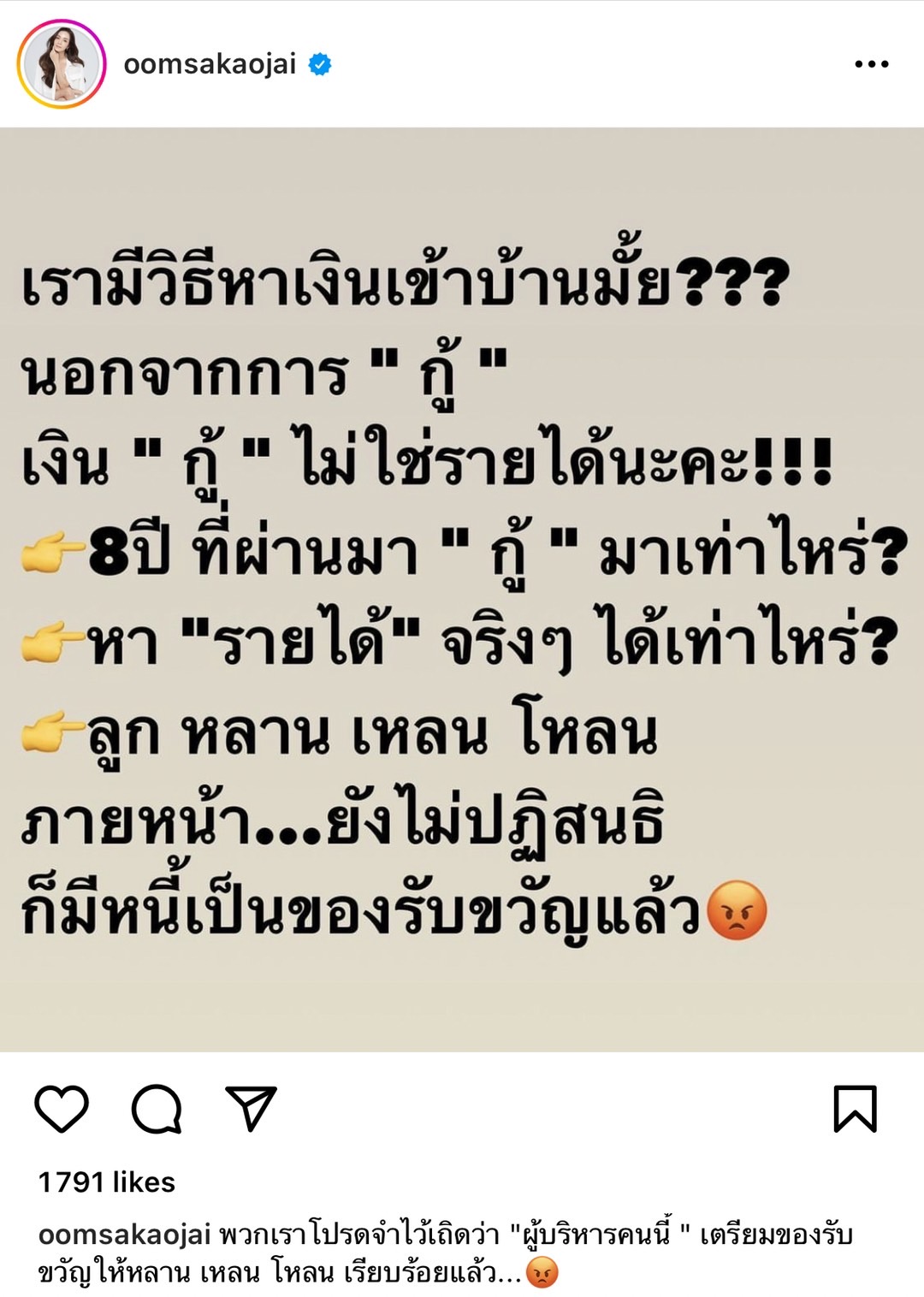Open the oomsakaojai username link
Screen dimensions: 924x1297
coord(210,64)
